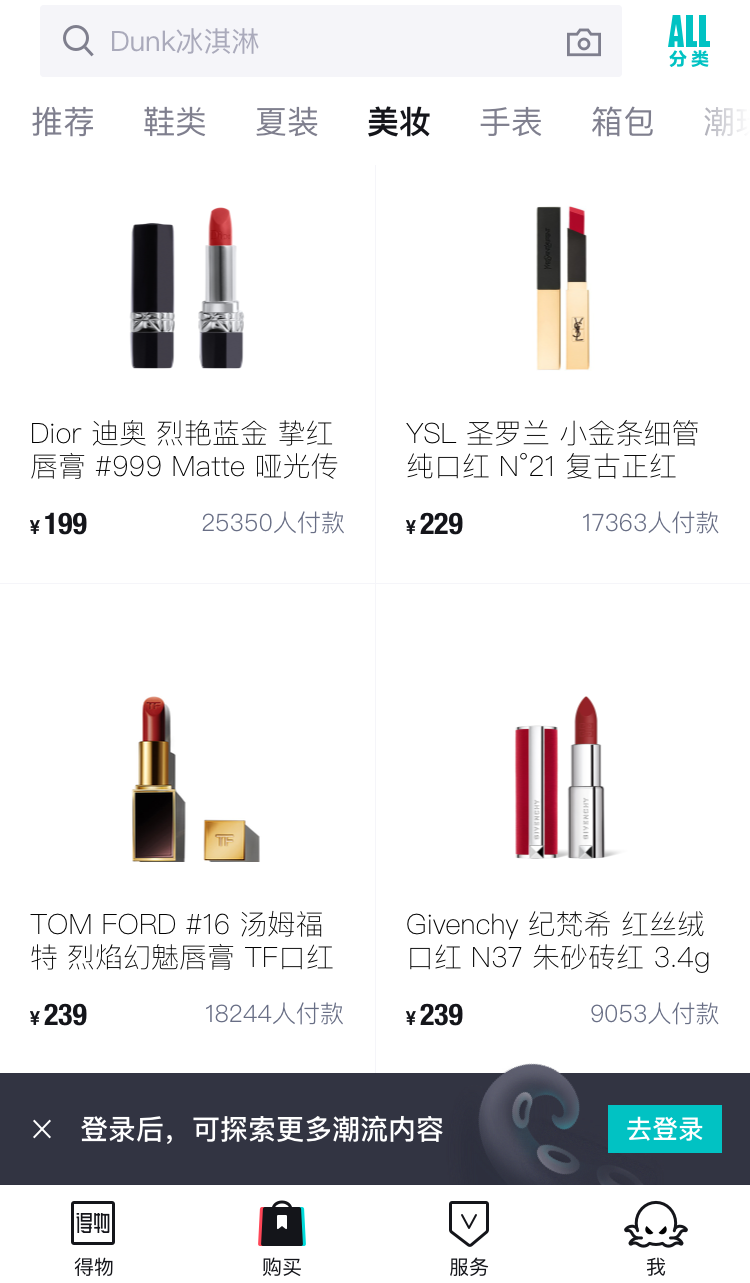Switch to 得物 in bottom navigation
Image resolution: width=750 pixels, height=1283 pixels.
click(x=94, y=1238)
